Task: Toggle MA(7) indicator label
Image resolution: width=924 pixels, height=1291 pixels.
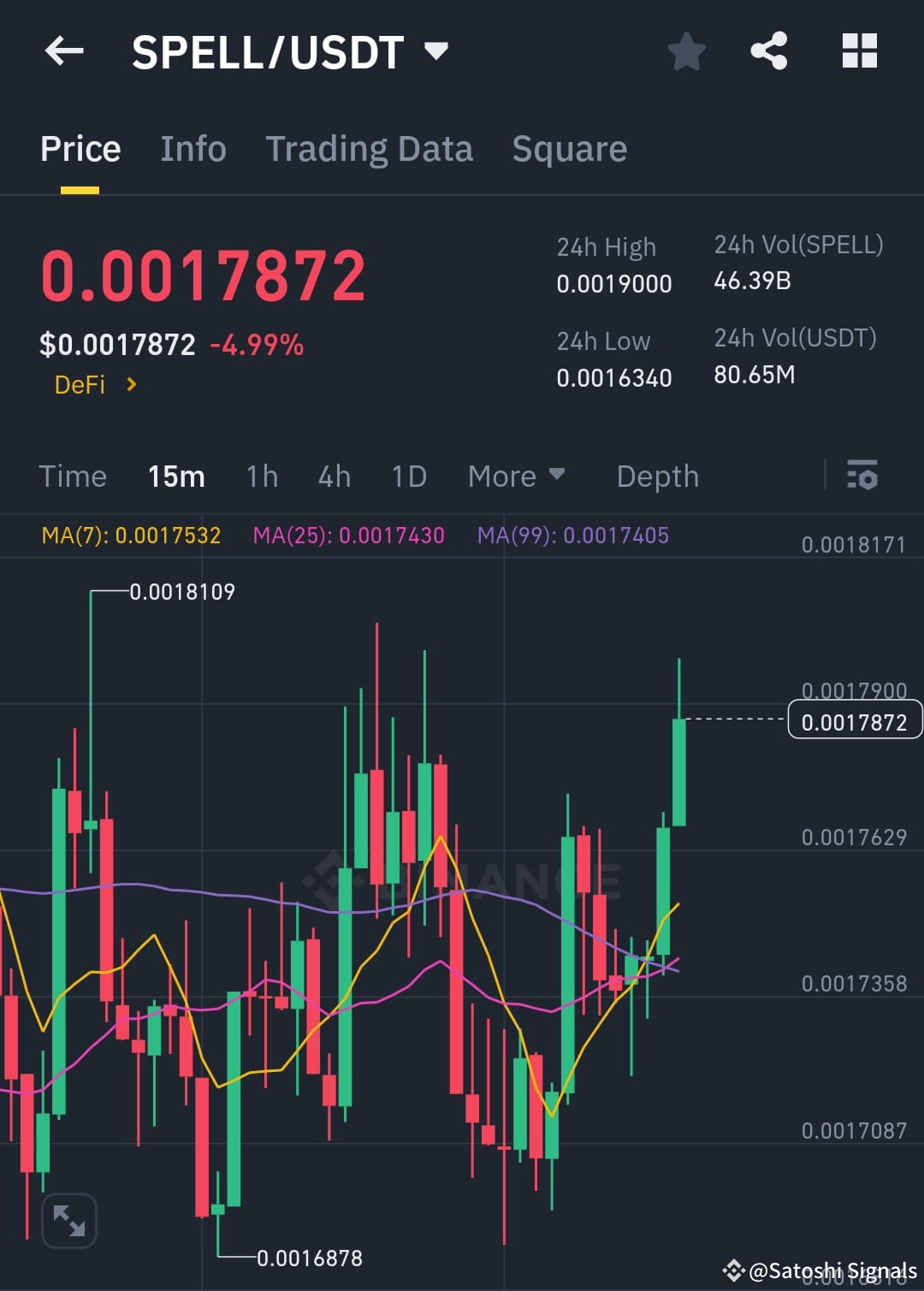Action: point(130,535)
